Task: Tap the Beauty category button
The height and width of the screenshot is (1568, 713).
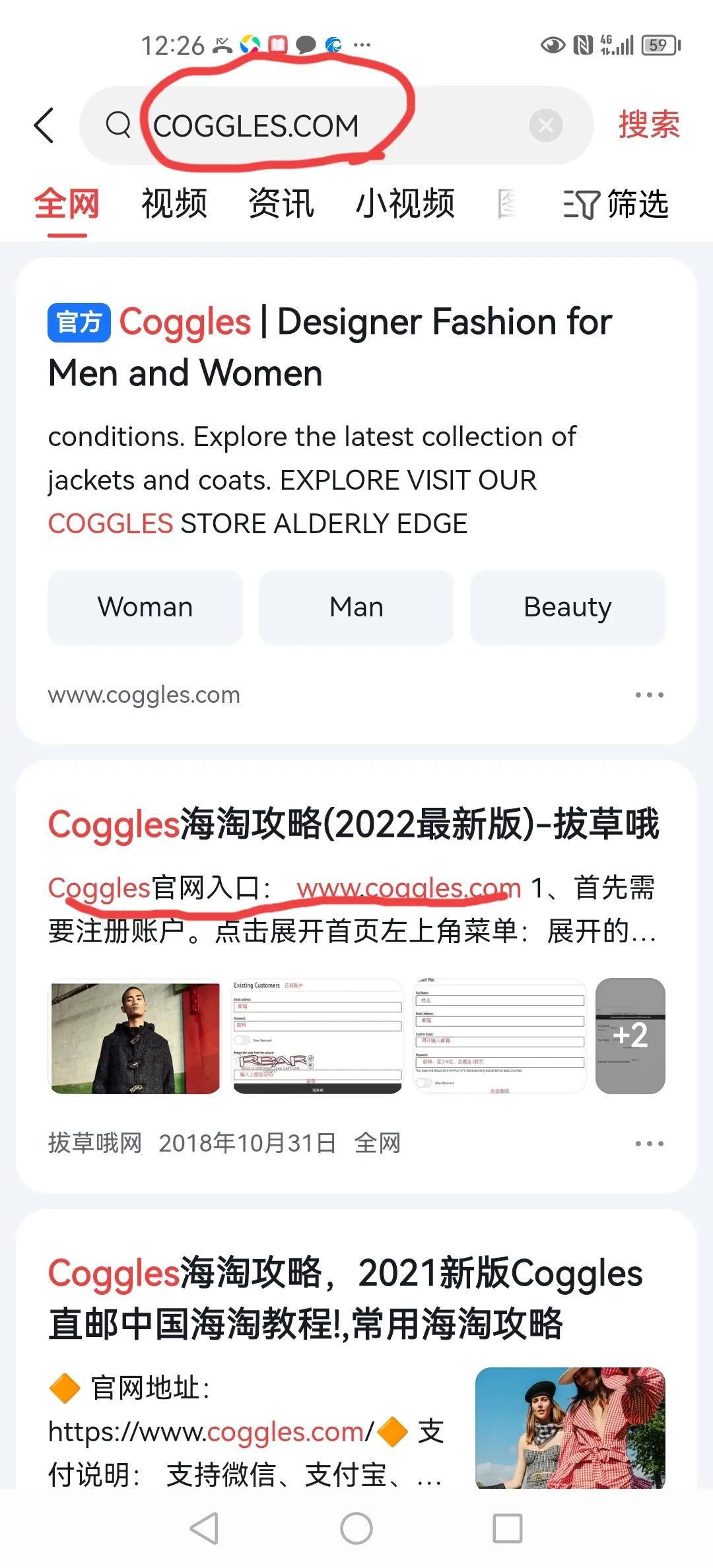Action: click(x=566, y=606)
